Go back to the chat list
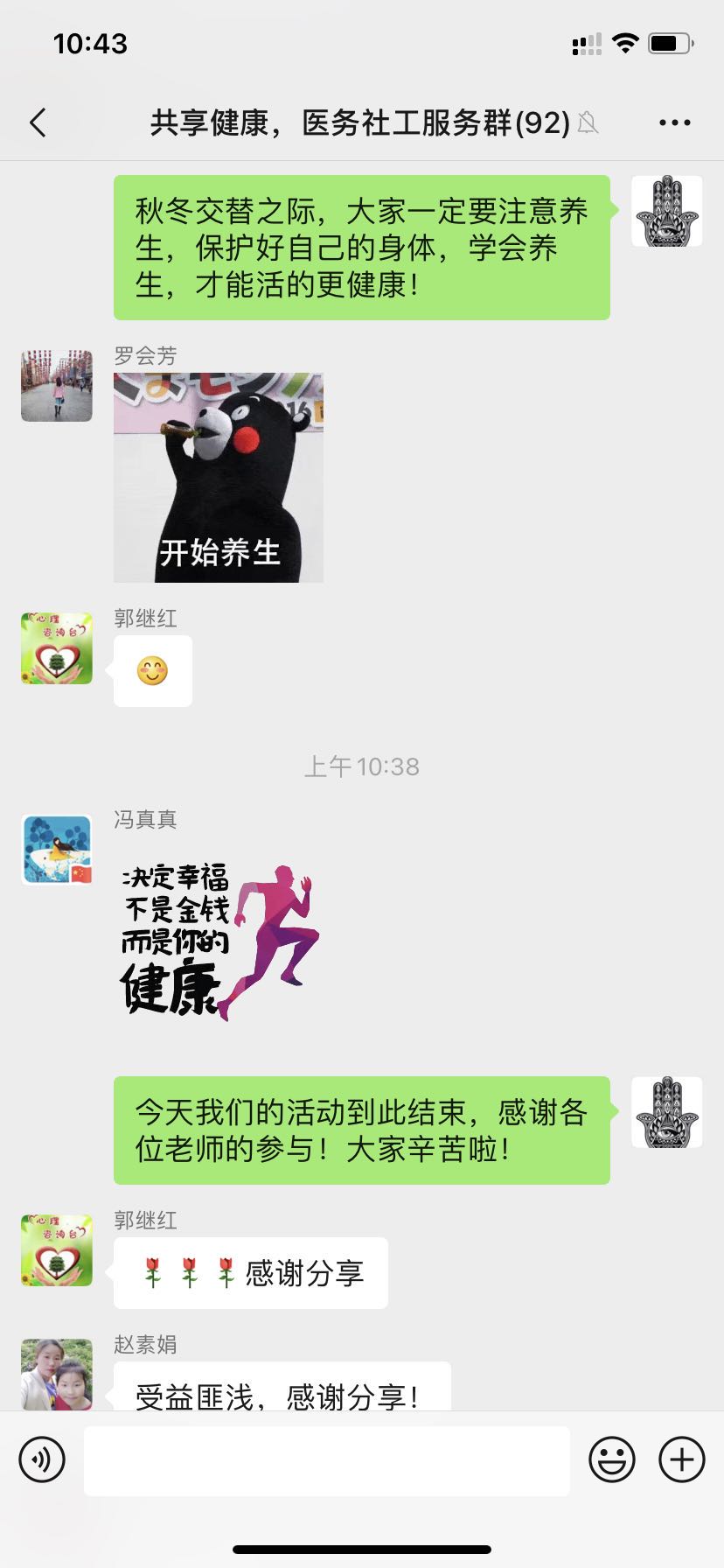This screenshot has height=1568, width=724. coord(38,123)
